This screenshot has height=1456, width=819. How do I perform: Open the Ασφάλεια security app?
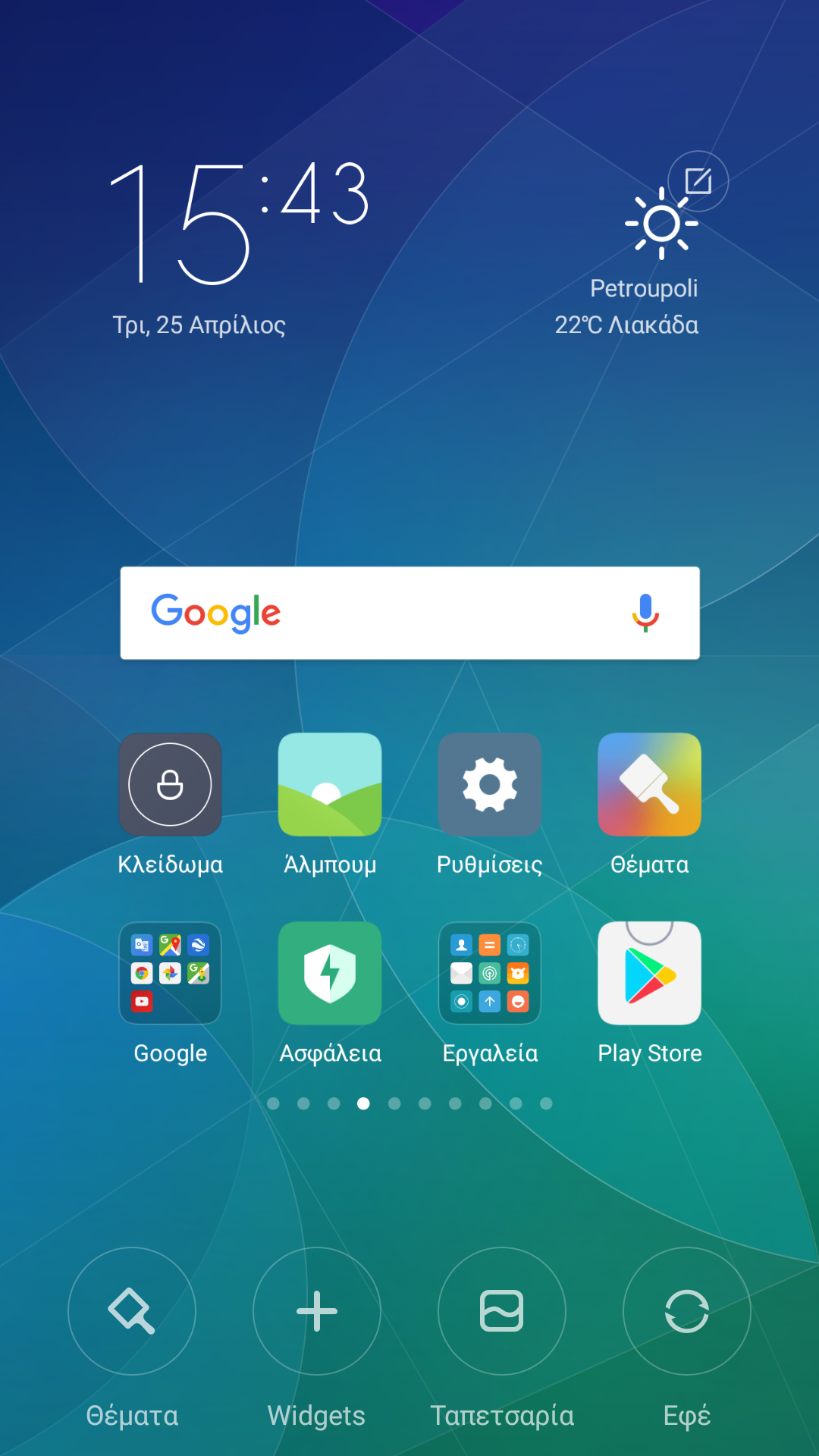tap(330, 973)
